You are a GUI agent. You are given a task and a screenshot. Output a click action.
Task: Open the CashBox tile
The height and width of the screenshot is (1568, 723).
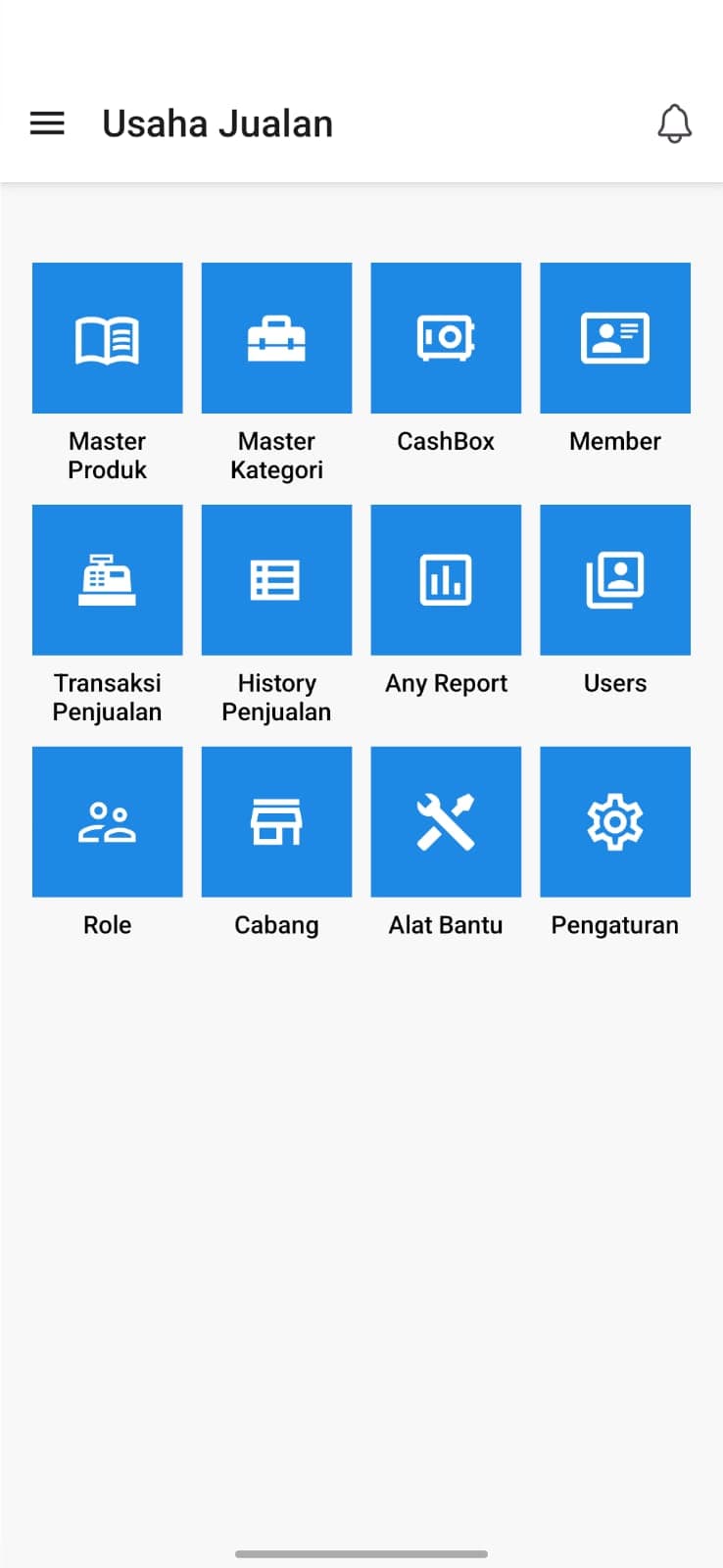click(446, 338)
